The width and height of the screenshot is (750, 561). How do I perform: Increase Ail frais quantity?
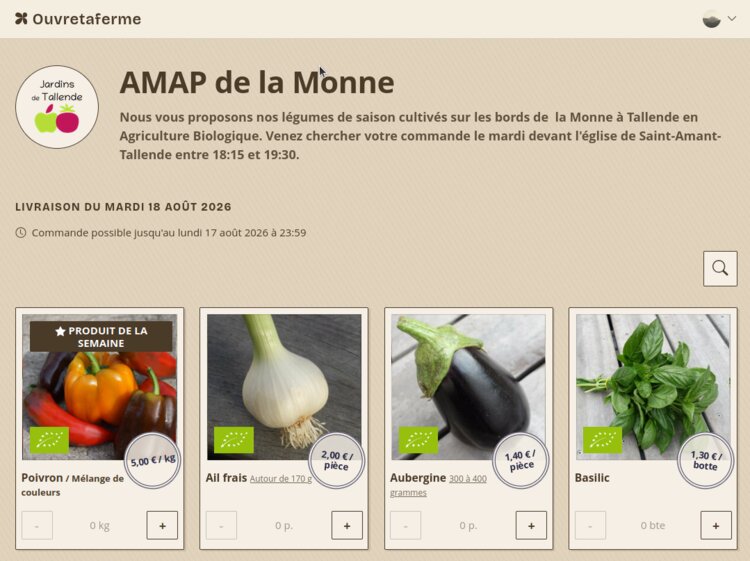[x=347, y=525]
